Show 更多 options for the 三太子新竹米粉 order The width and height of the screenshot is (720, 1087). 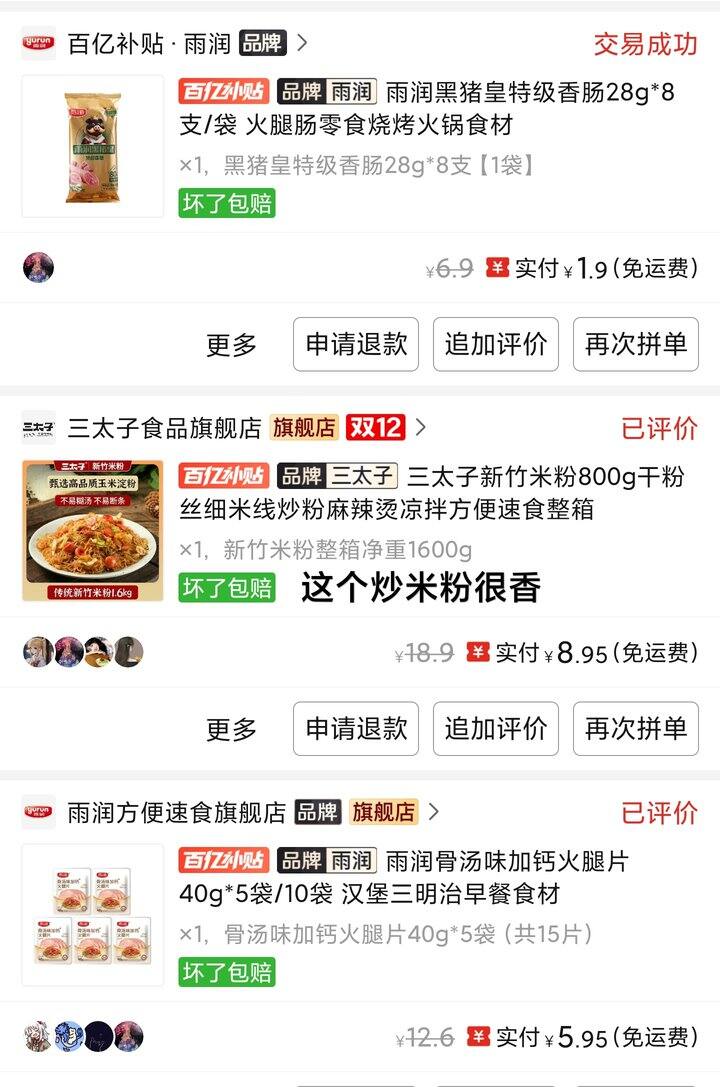[232, 729]
